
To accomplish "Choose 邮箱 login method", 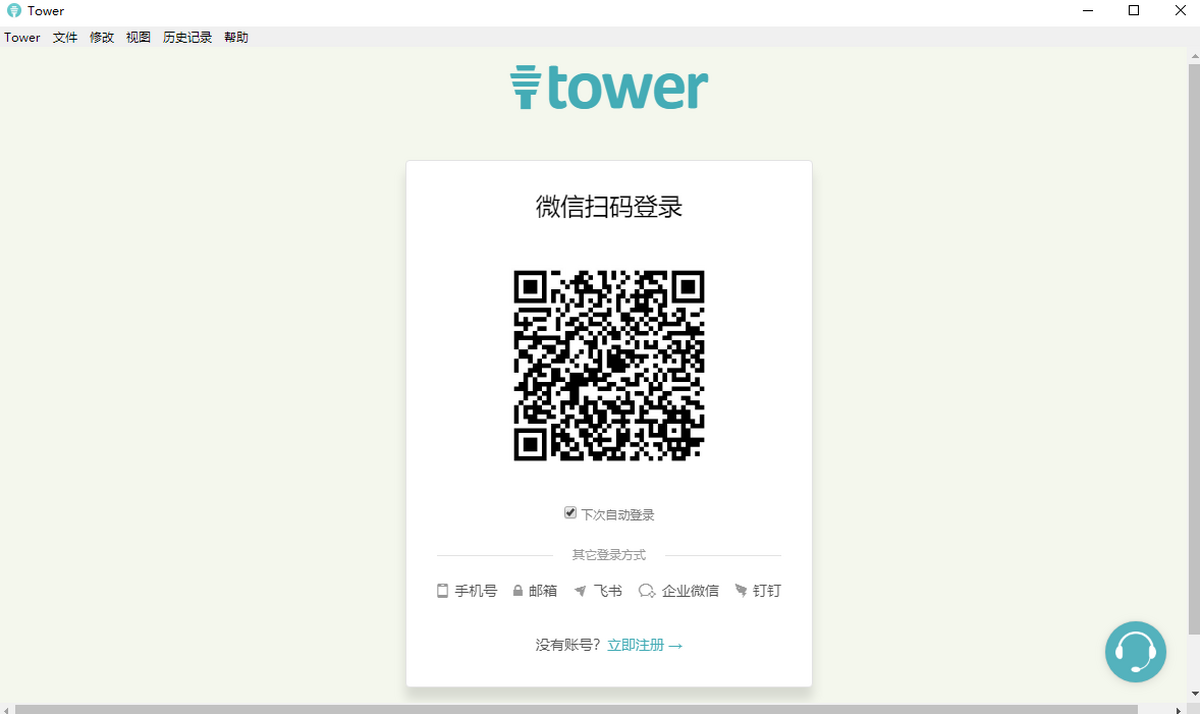I will click(535, 591).
